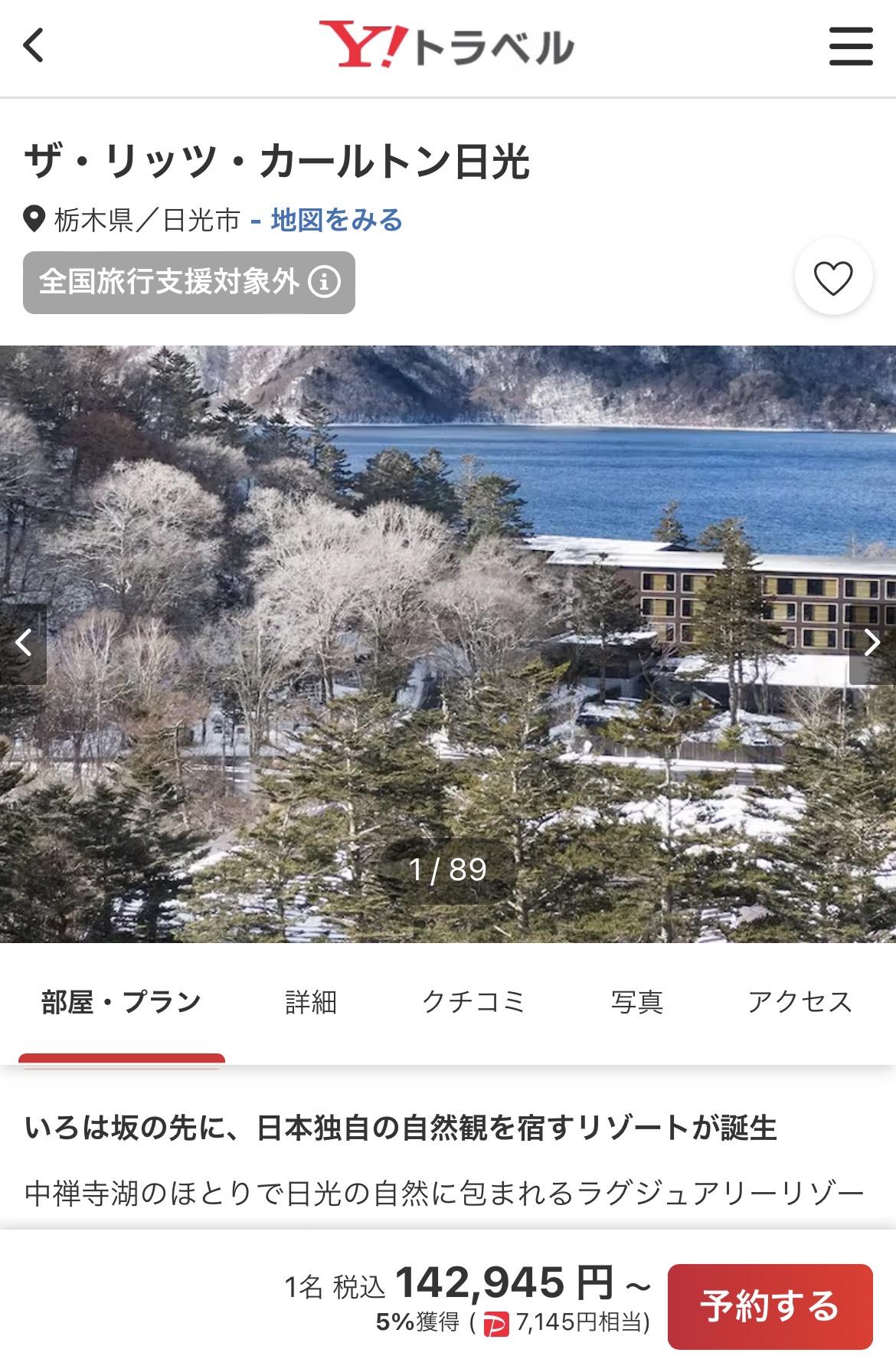Tap the Y!トラベル logo to go home
896x1356 pixels.
pos(446,46)
